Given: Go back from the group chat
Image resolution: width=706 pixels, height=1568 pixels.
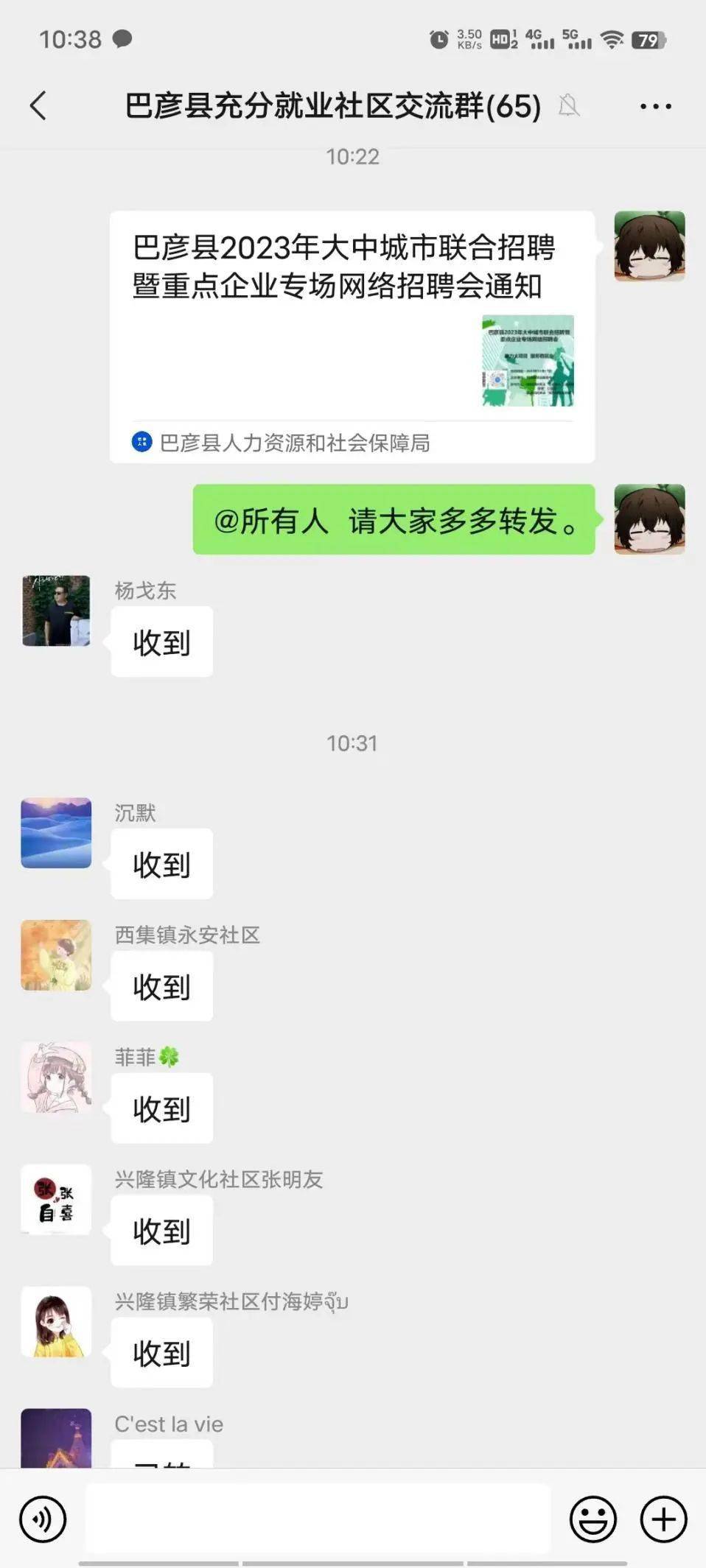Looking at the screenshot, I should 38,106.
